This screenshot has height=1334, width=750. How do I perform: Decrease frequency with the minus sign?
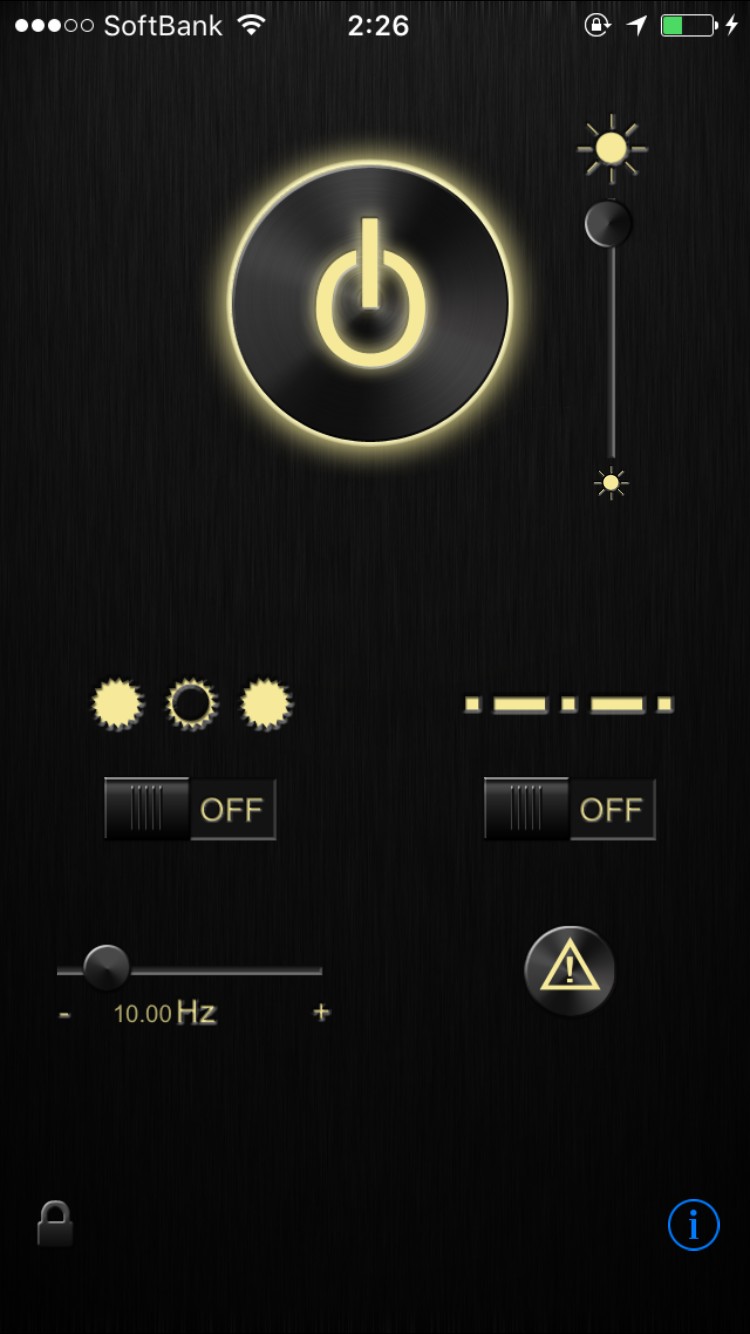tap(65, 1014)
